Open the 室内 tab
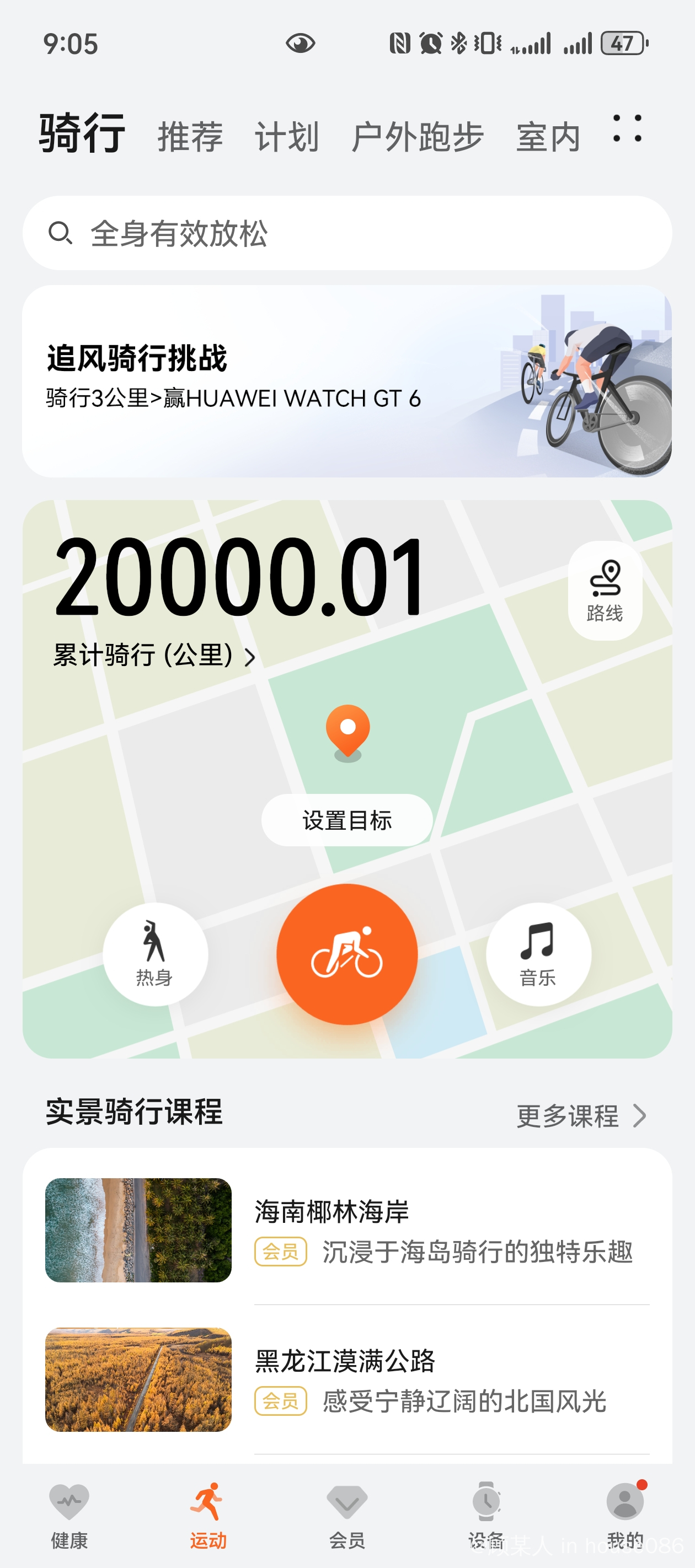The height and width of the screenshot is (1568, 695). point(548,136)
